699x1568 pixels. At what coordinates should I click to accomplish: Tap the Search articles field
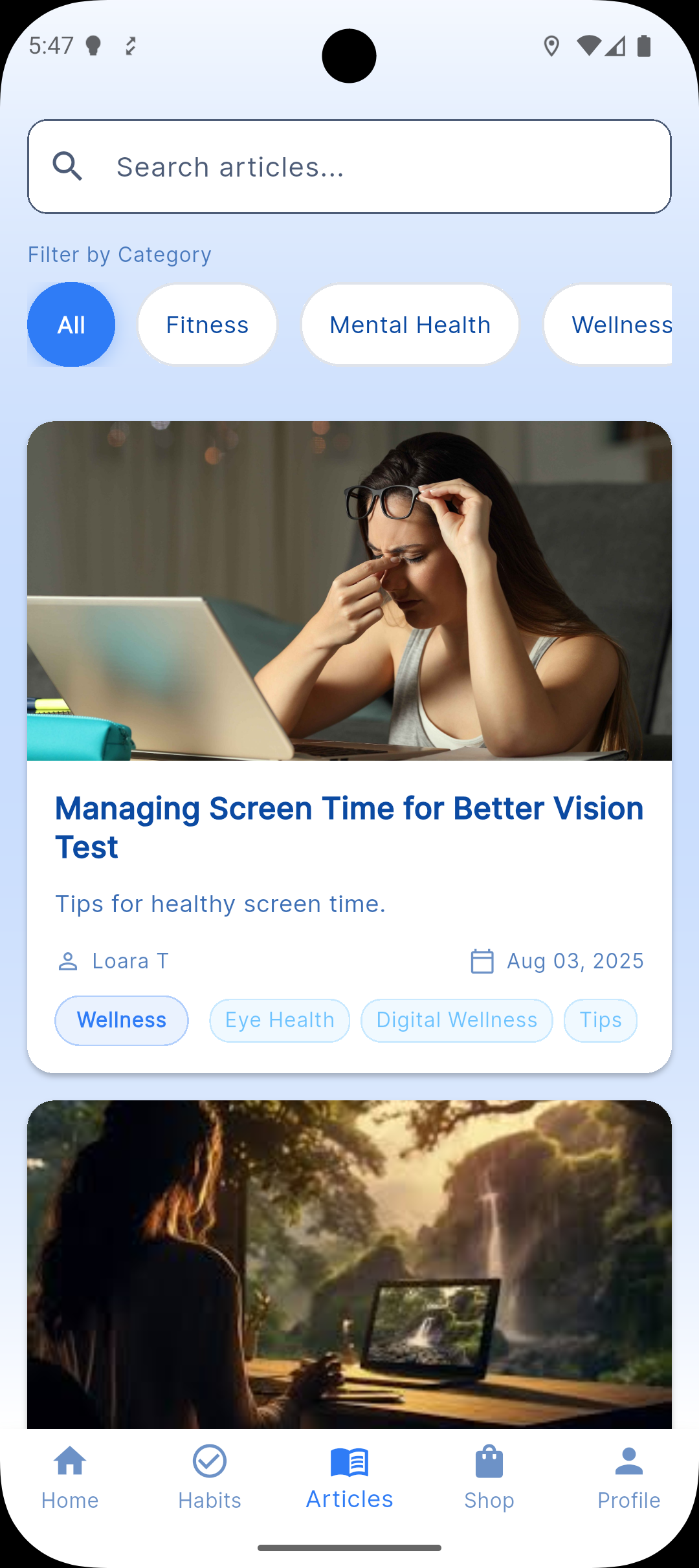(x=349, y=167)
